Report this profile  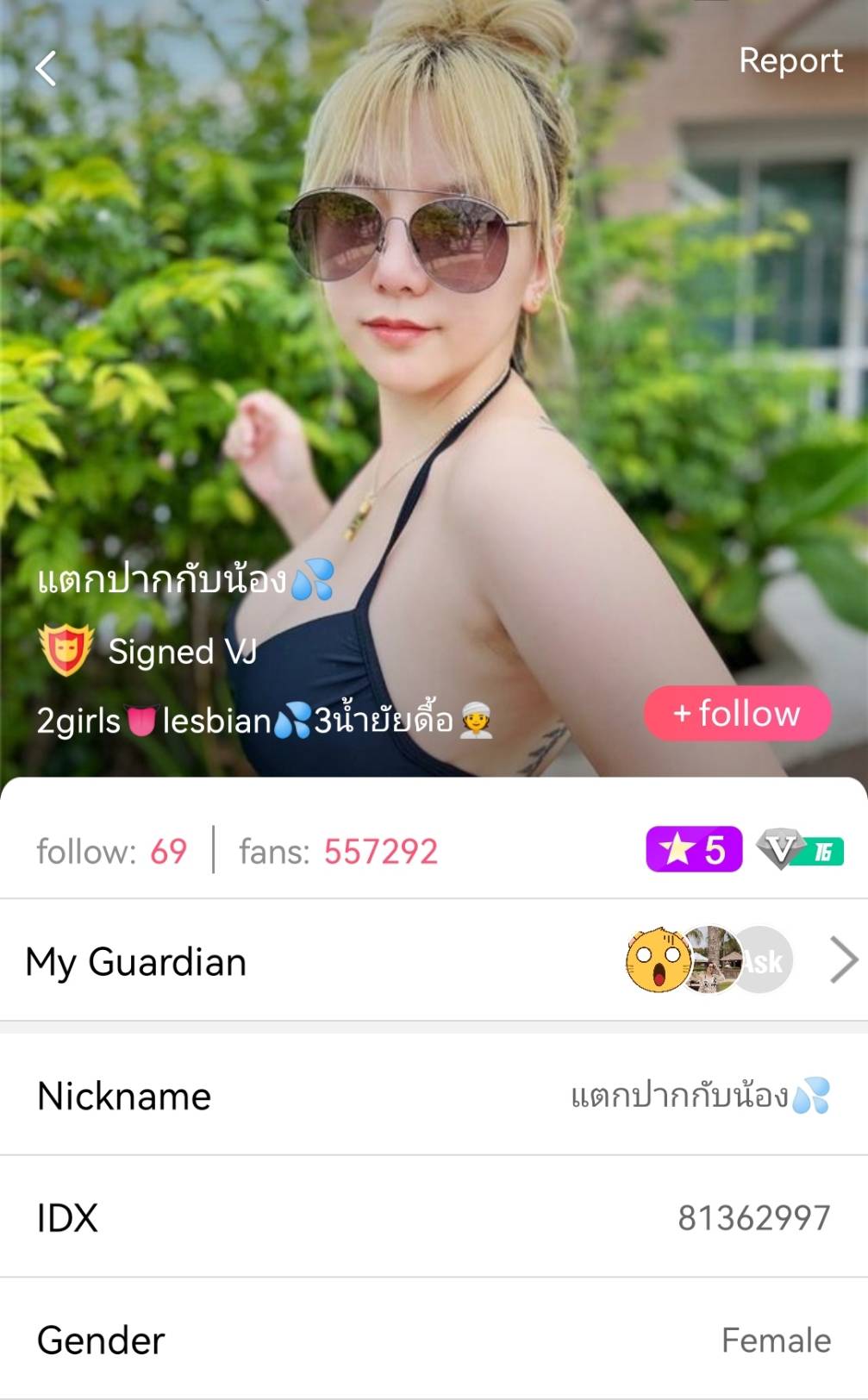click(x=790, y=60)
